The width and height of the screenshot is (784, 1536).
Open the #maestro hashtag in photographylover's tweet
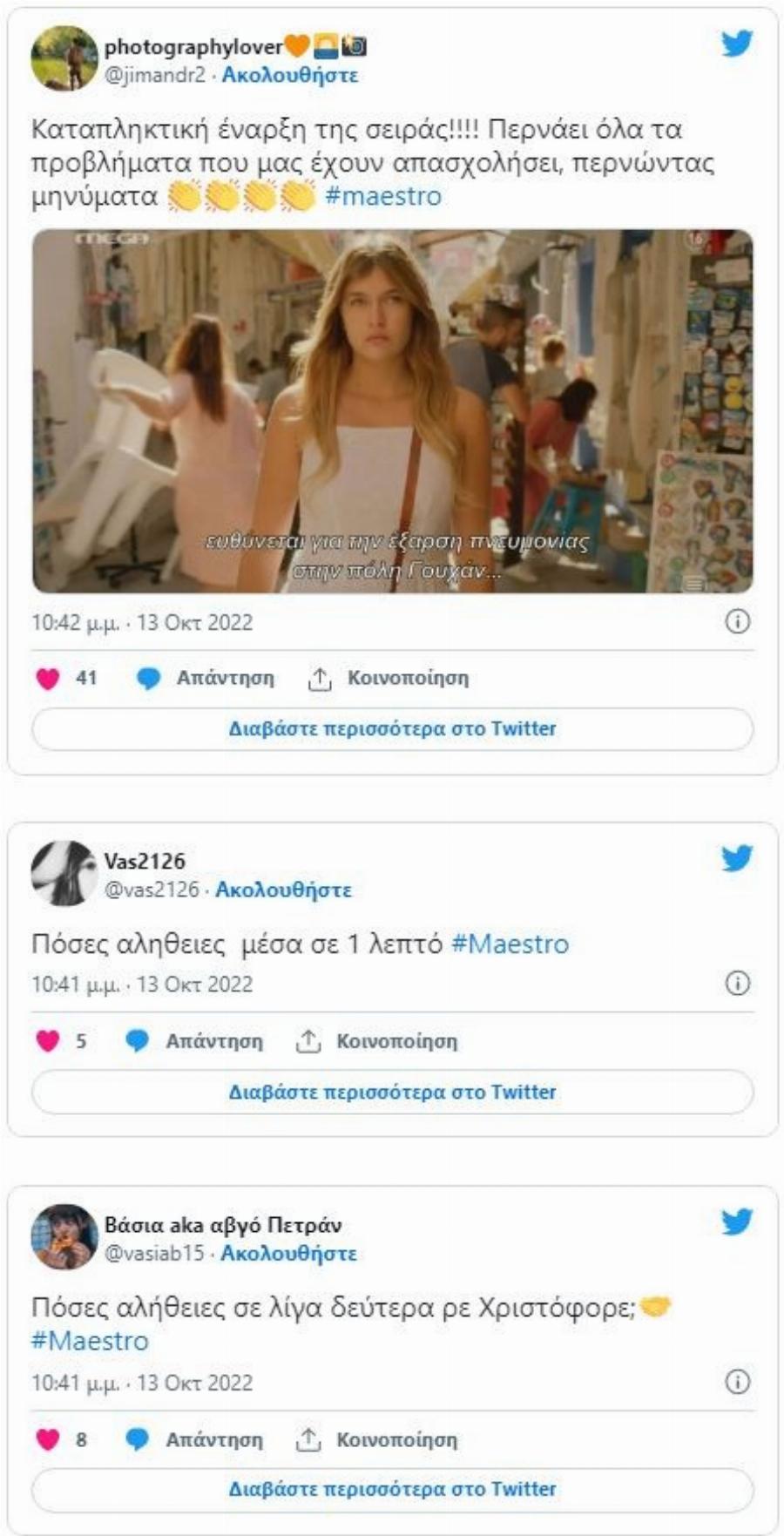tap(383, 196)
